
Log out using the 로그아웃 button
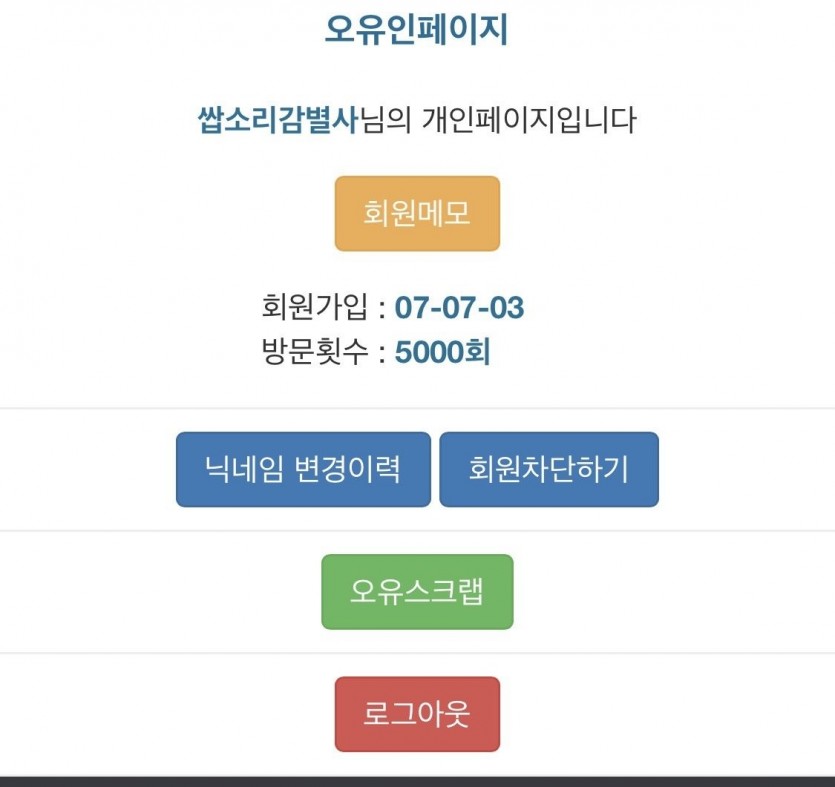pos(417,714)
